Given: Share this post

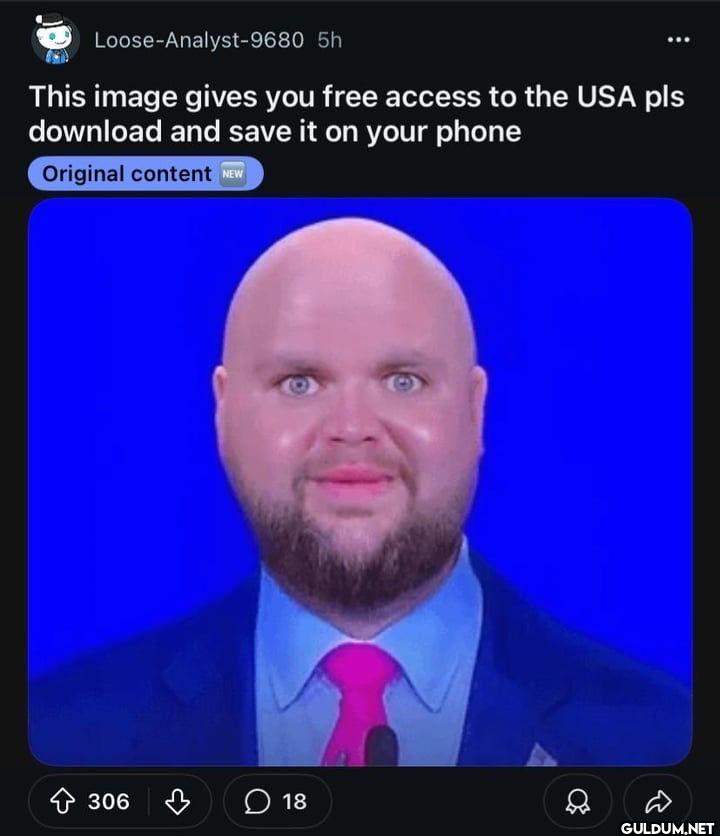Looking at the screenshot, I should 657,801.
